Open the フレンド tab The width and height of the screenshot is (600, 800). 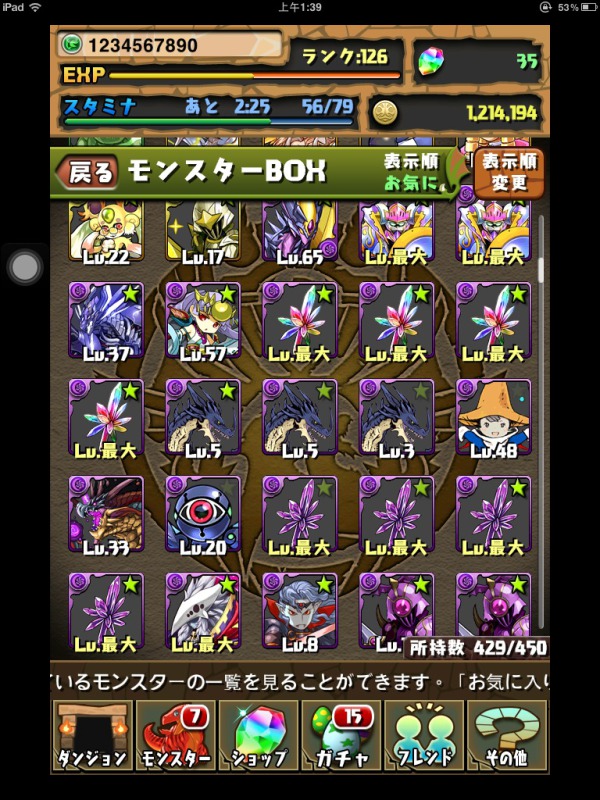point(424,735)
